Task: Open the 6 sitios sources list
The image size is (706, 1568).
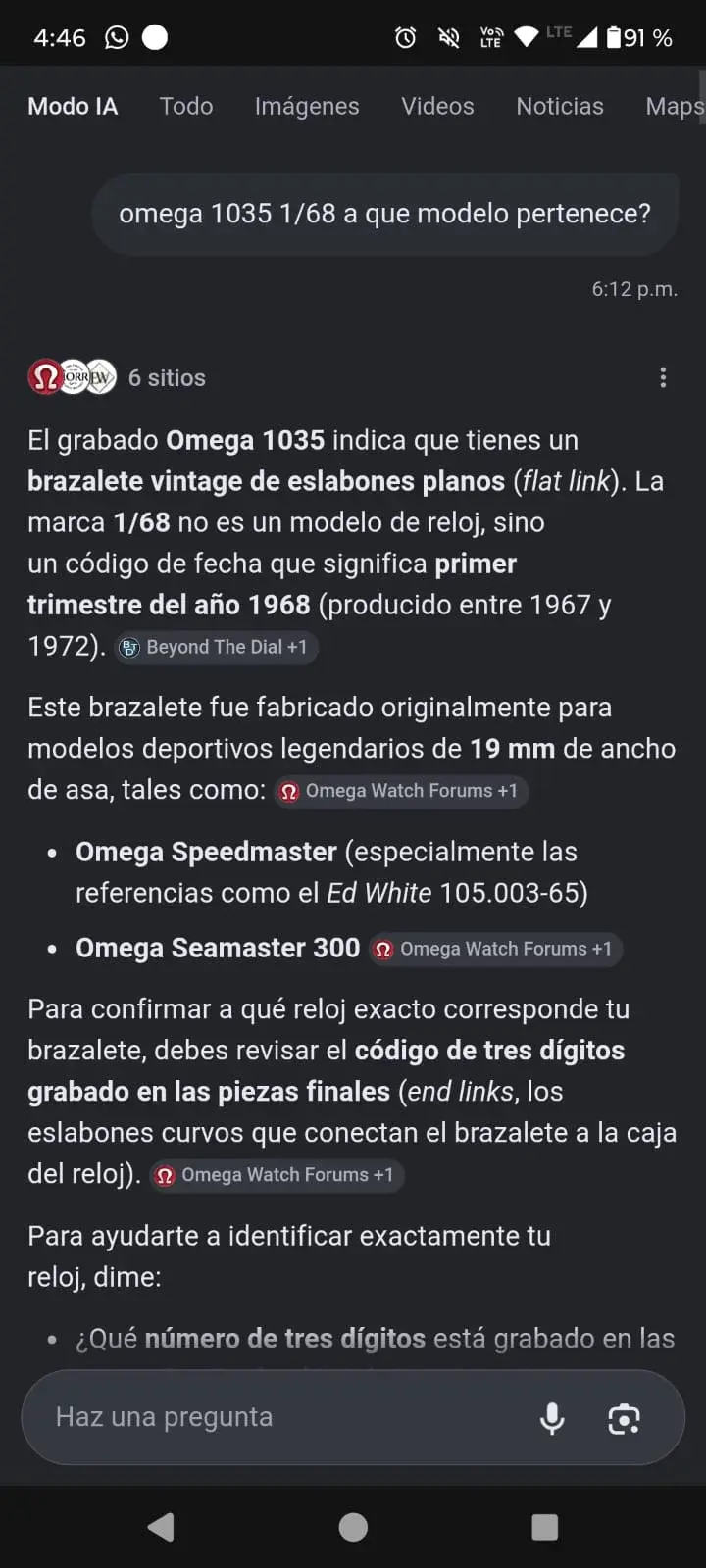Action: click(x=117, y=377)
